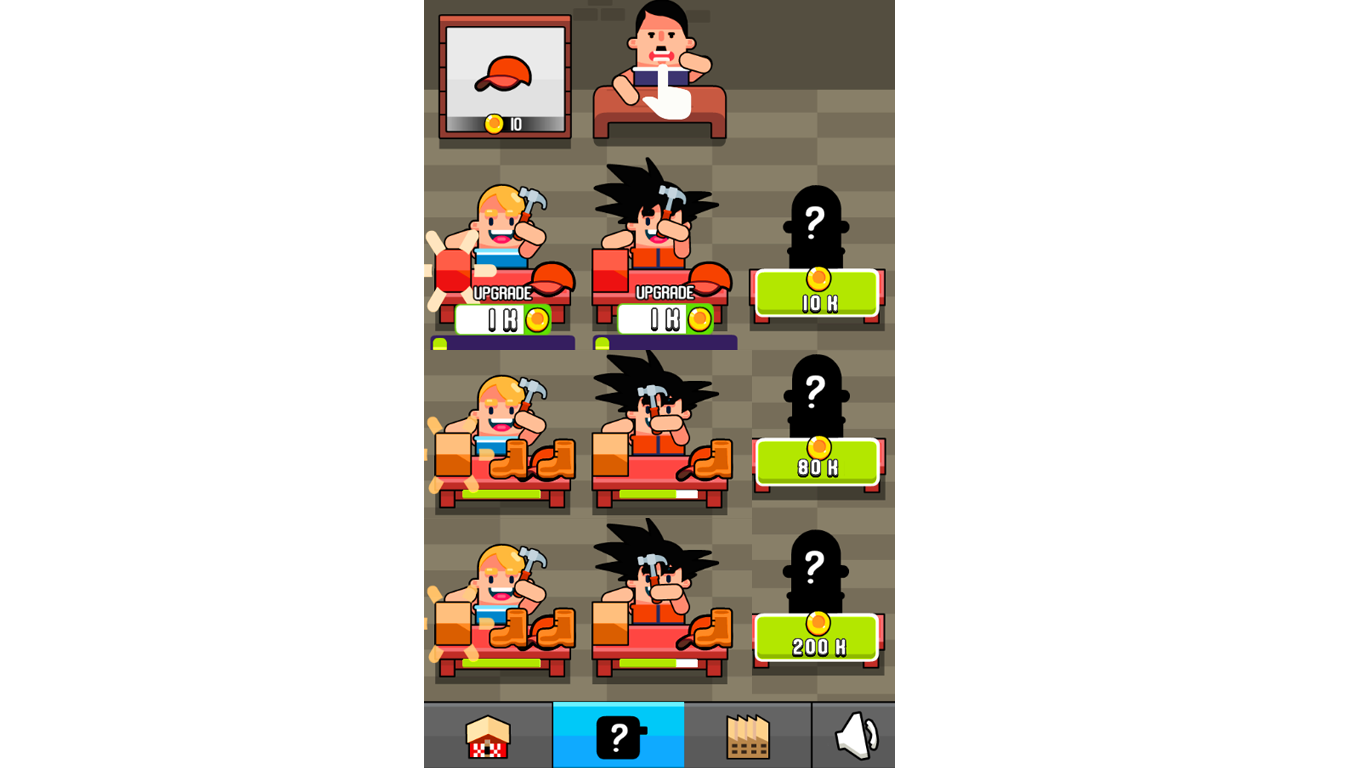Open the shop tab with the store icon
This screenshot has width=1366, height=768.
(x=488, y=736)
